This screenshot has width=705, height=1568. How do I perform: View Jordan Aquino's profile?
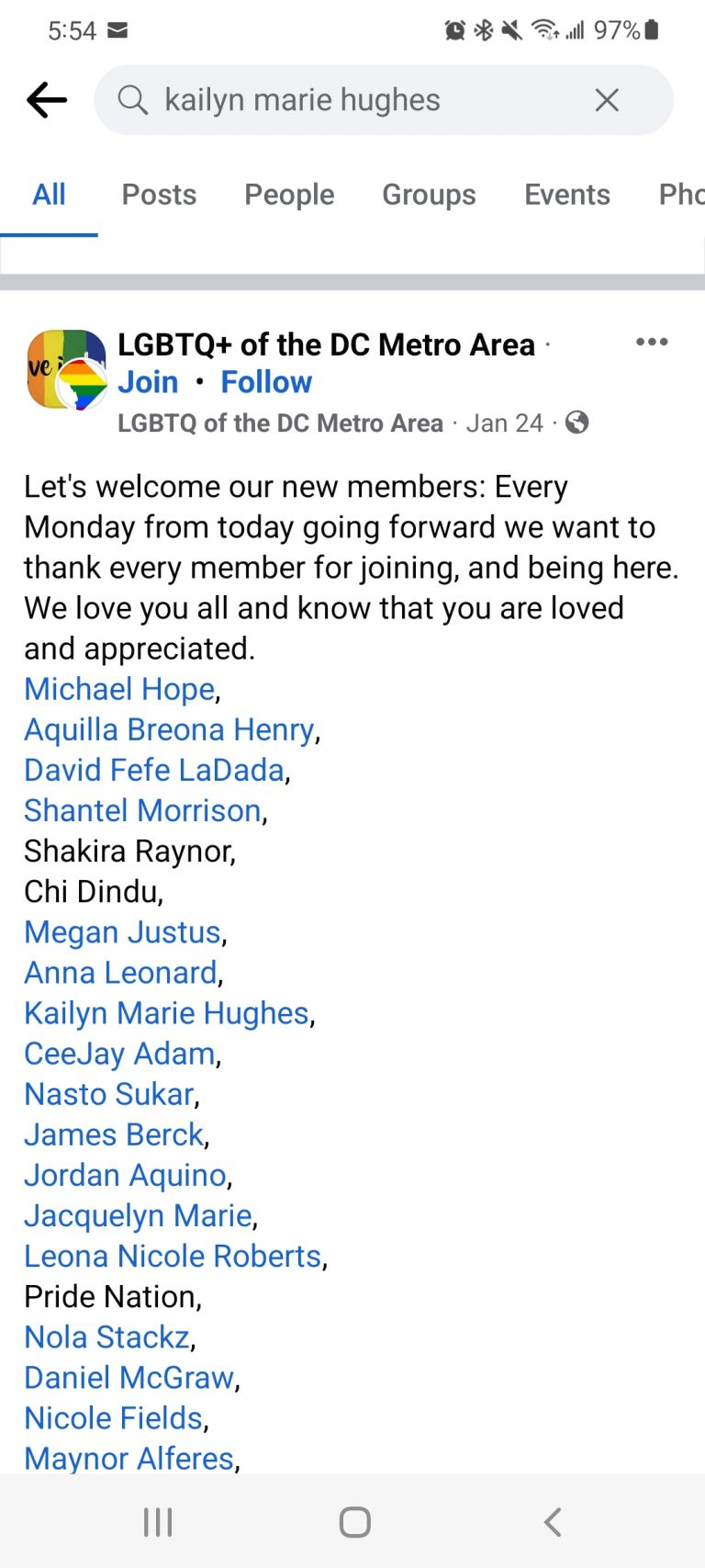(125, 1175)
